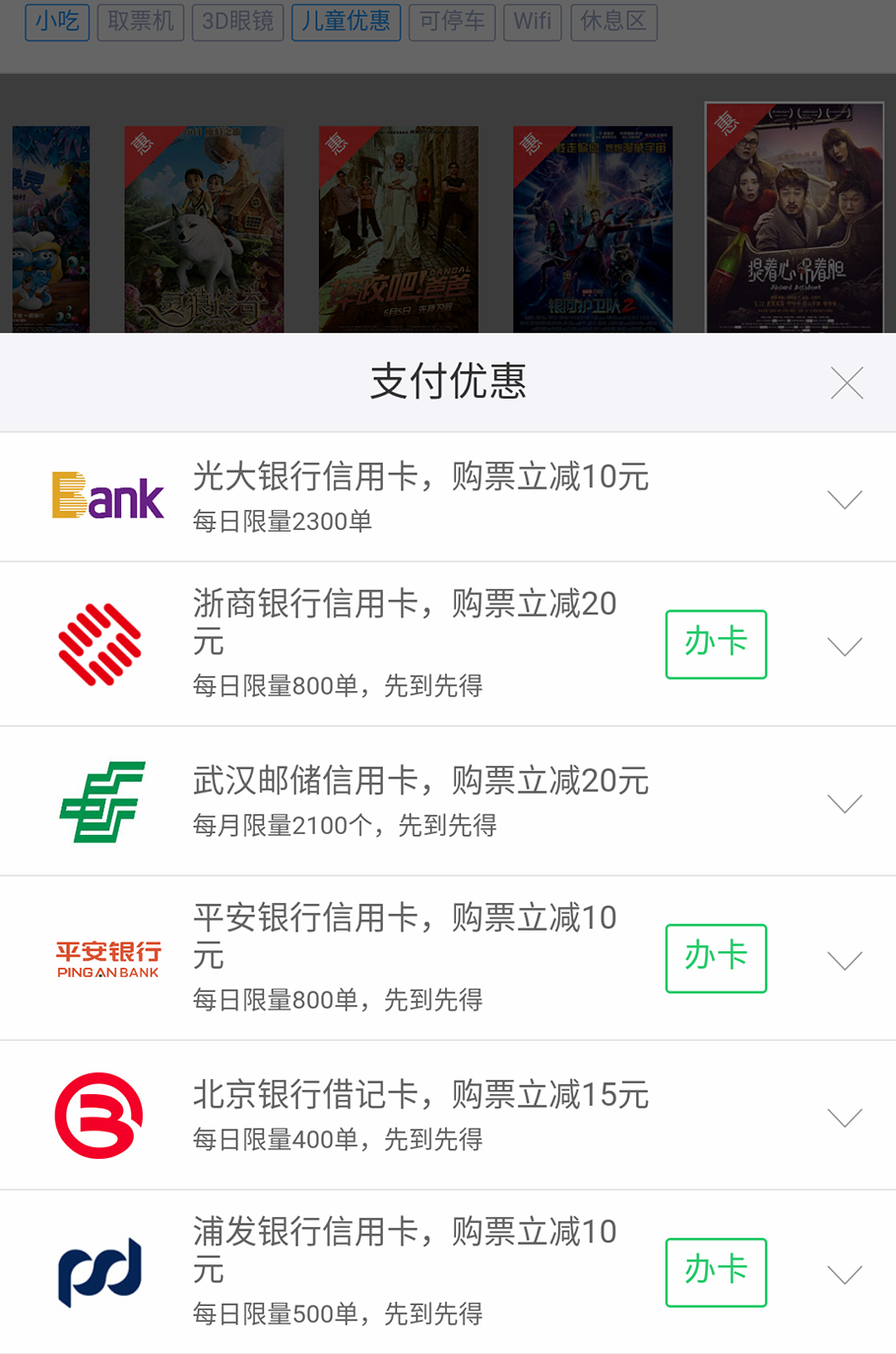Click the 浦发银行 blue logo

tap(97, 1271)
